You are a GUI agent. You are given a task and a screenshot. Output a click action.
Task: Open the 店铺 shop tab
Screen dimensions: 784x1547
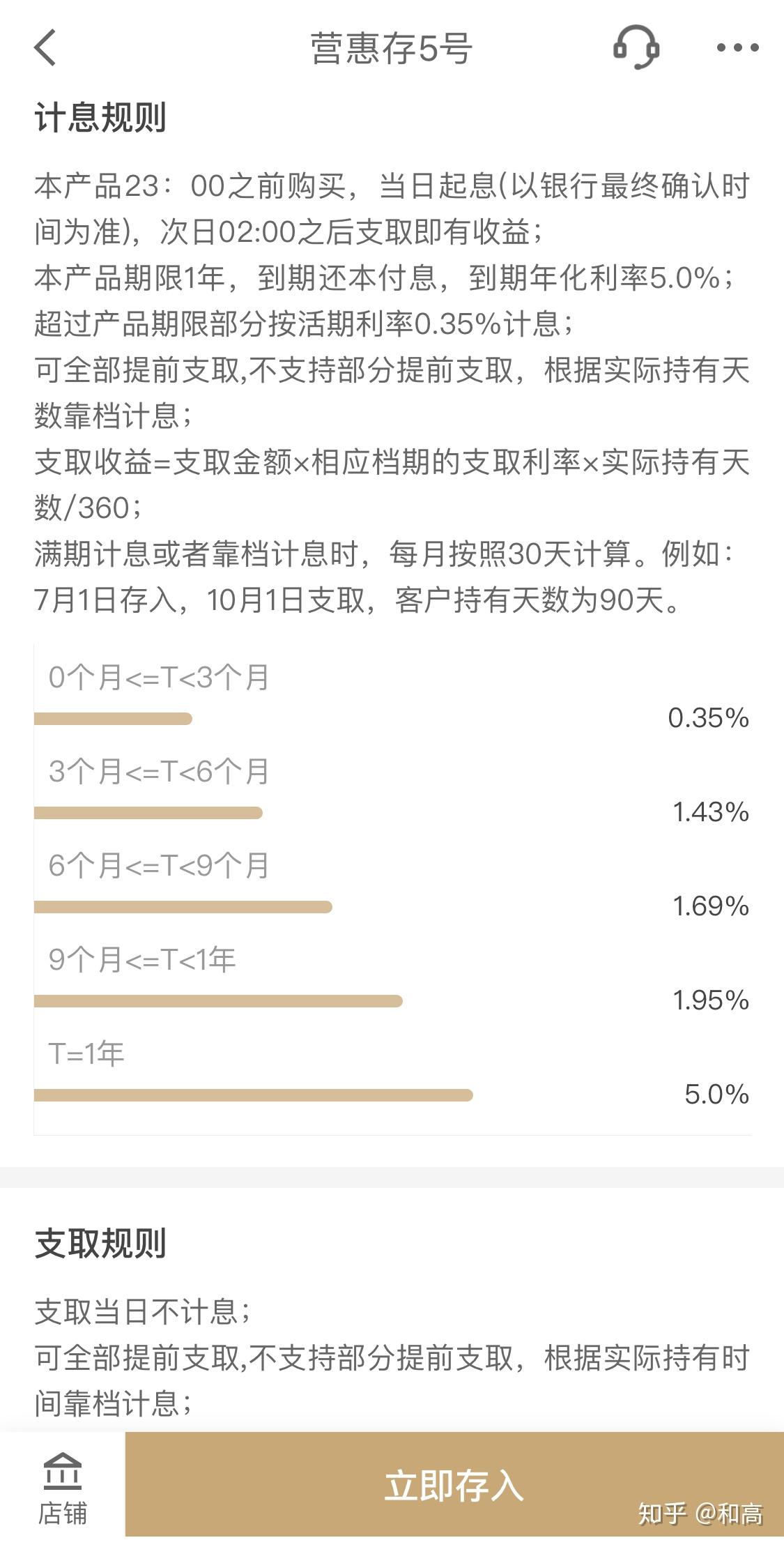63,1489
